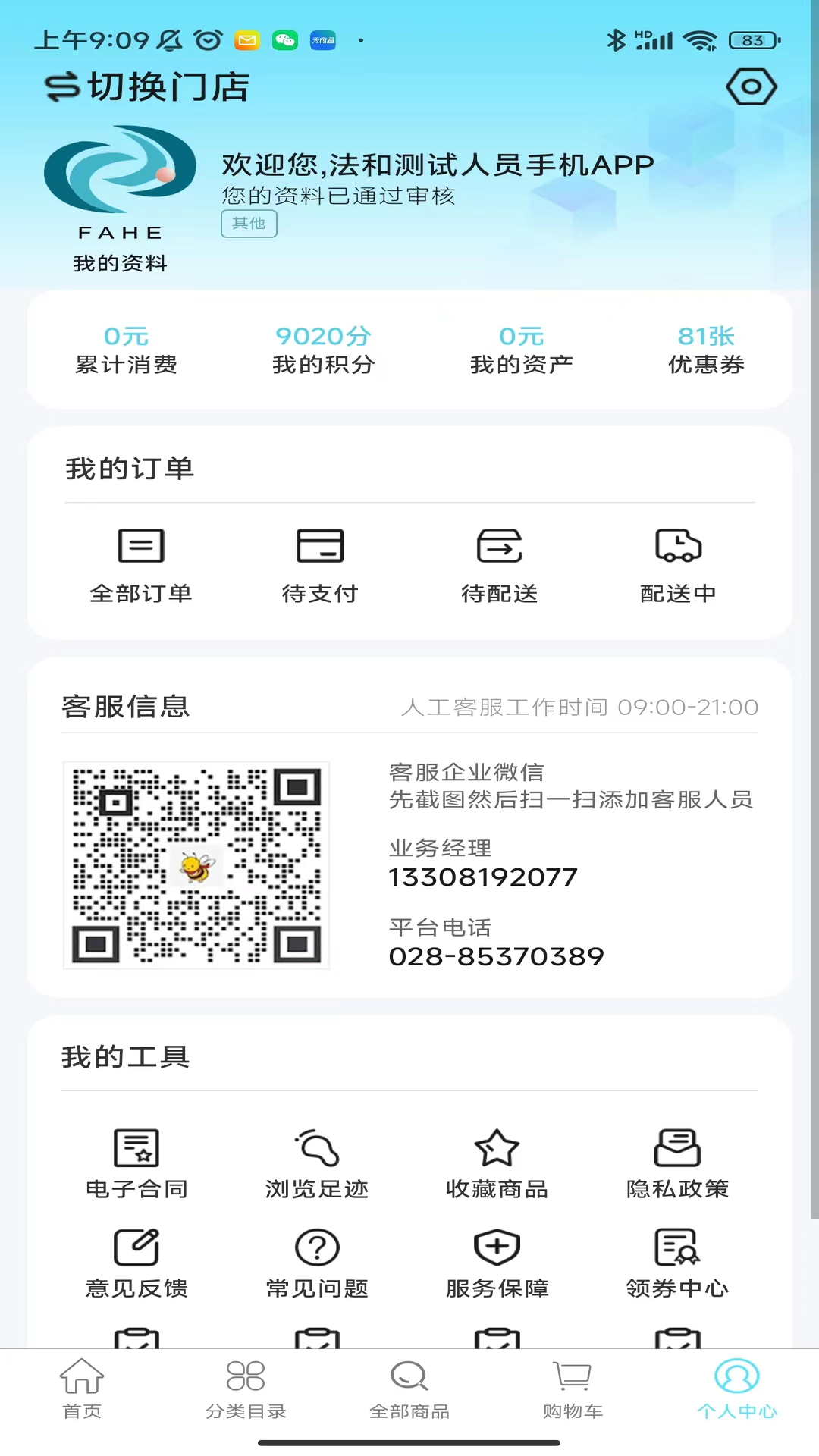This screenshot has height=1456, width=819.
Task: Switch to the 购物车 tab
Action: pyautogui.click(x=573, y=1388)
